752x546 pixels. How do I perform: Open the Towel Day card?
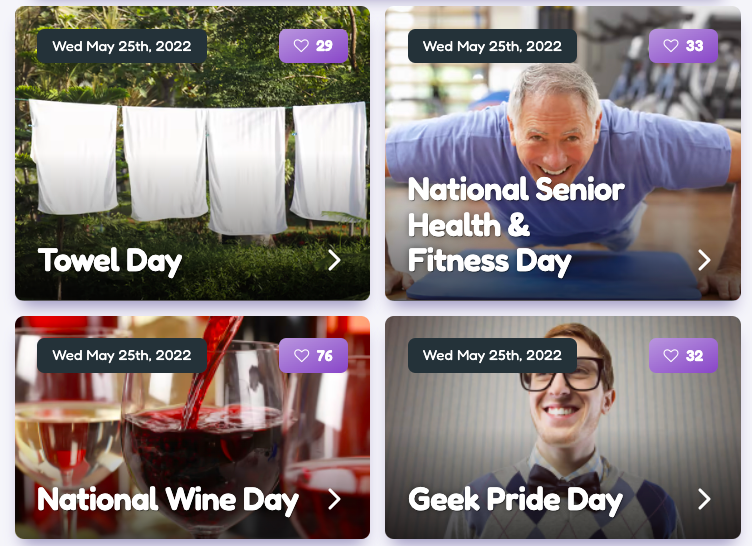point(334,260)
